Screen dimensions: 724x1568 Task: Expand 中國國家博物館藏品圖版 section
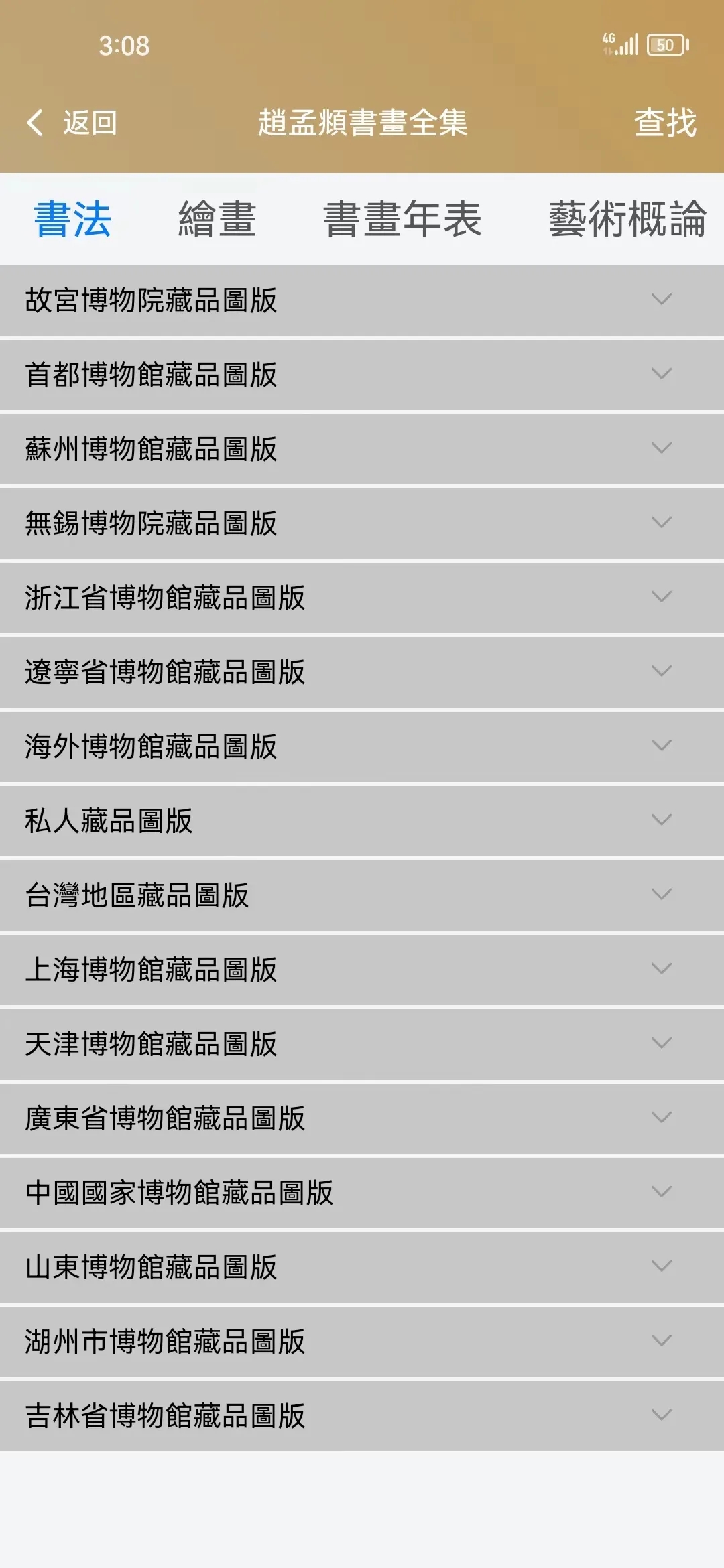click(x=362, y=1193)
